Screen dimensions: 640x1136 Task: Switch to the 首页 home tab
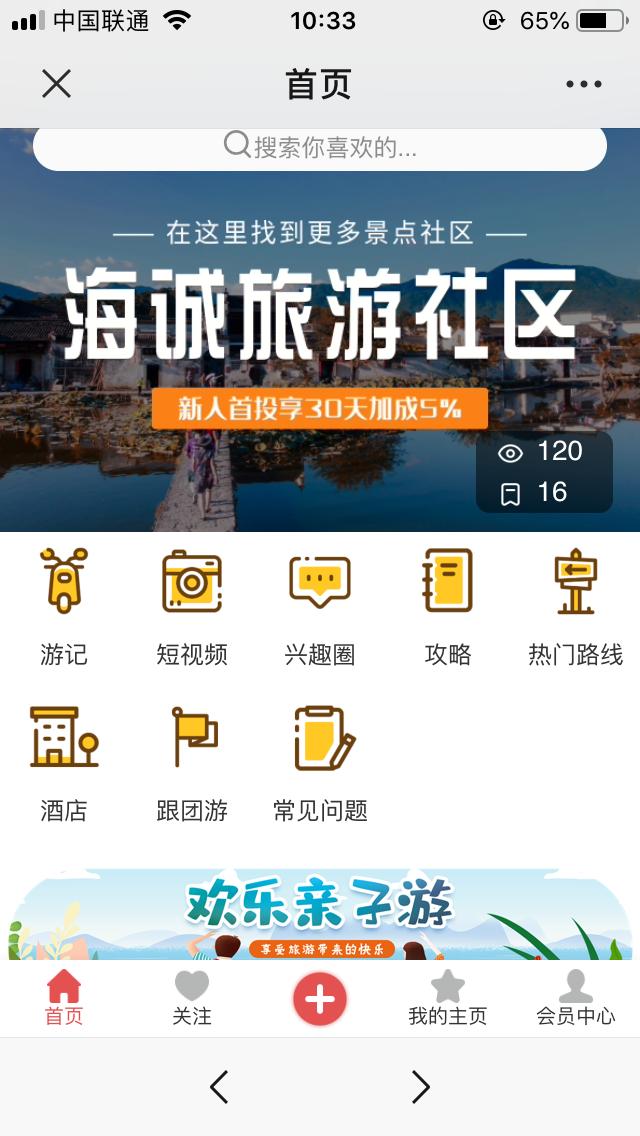(64, 998)
